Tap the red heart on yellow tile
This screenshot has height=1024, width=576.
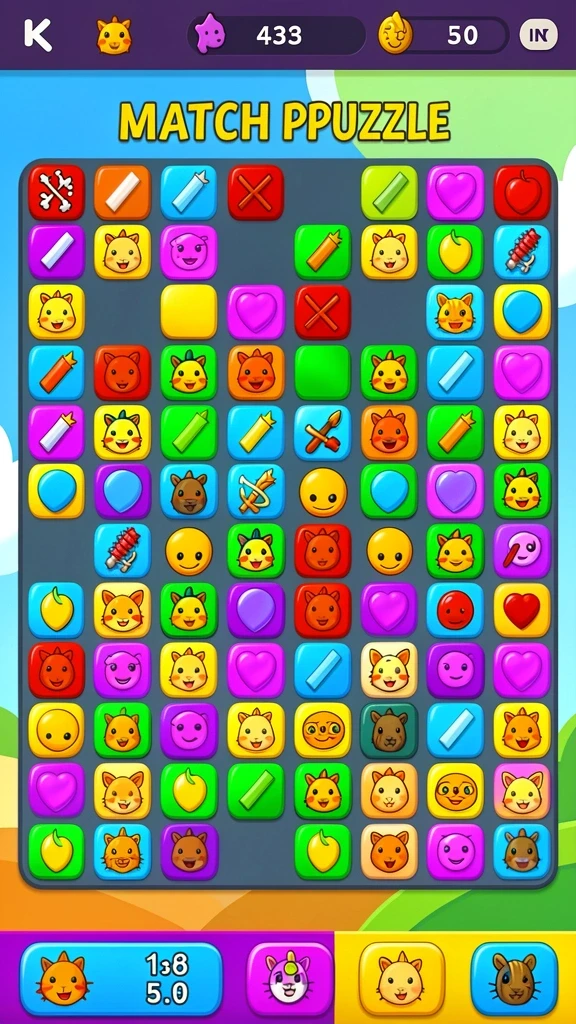point(522,611)
